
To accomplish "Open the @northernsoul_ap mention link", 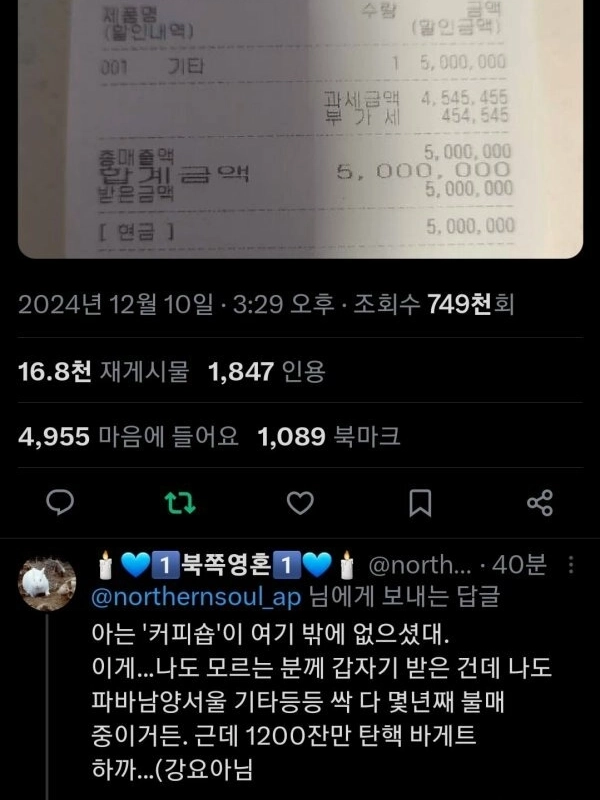I will coord(196,597).
